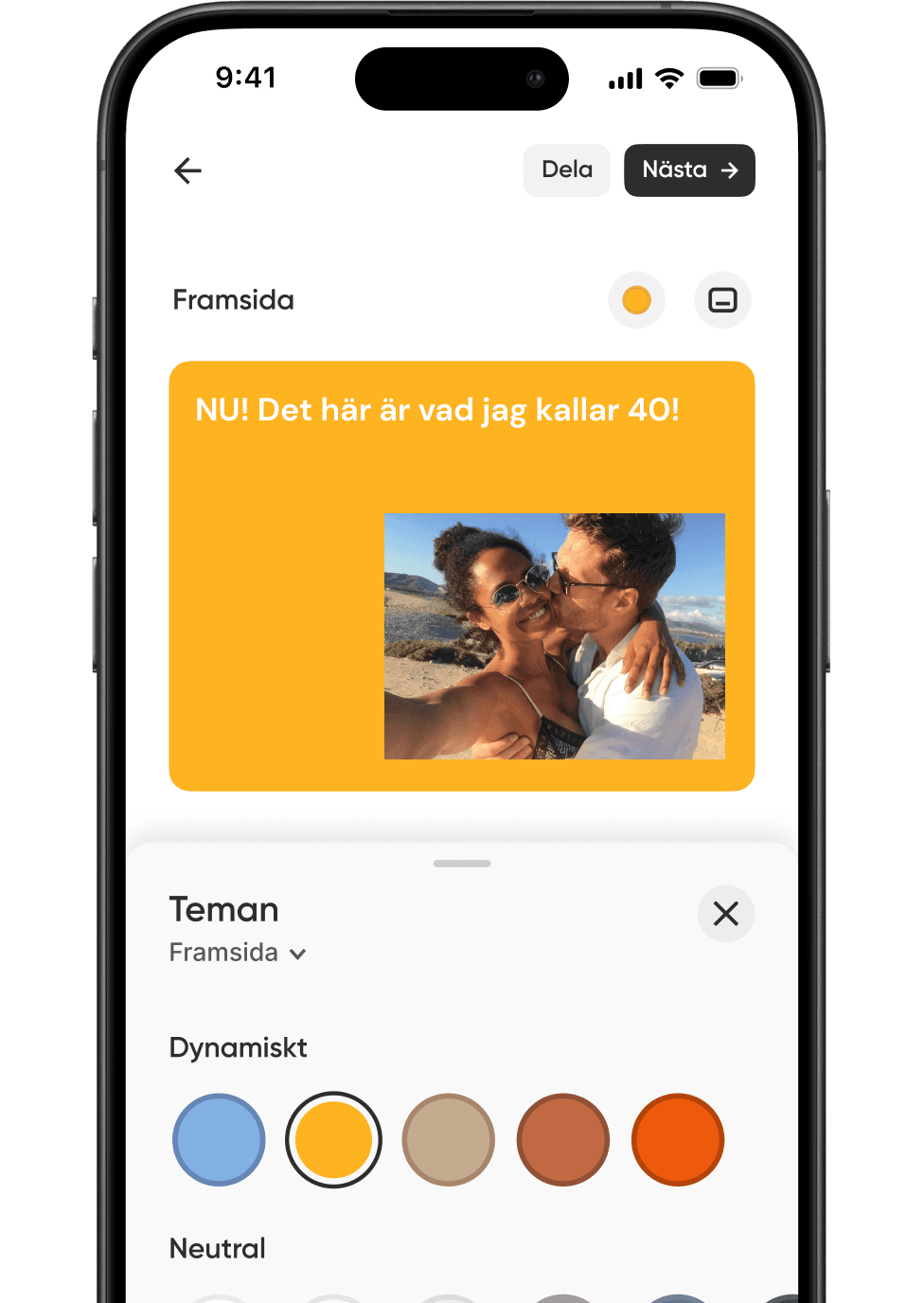Select the blue Dynamiskt theme
924x1303 pixels.
[x=219, y=1139]
